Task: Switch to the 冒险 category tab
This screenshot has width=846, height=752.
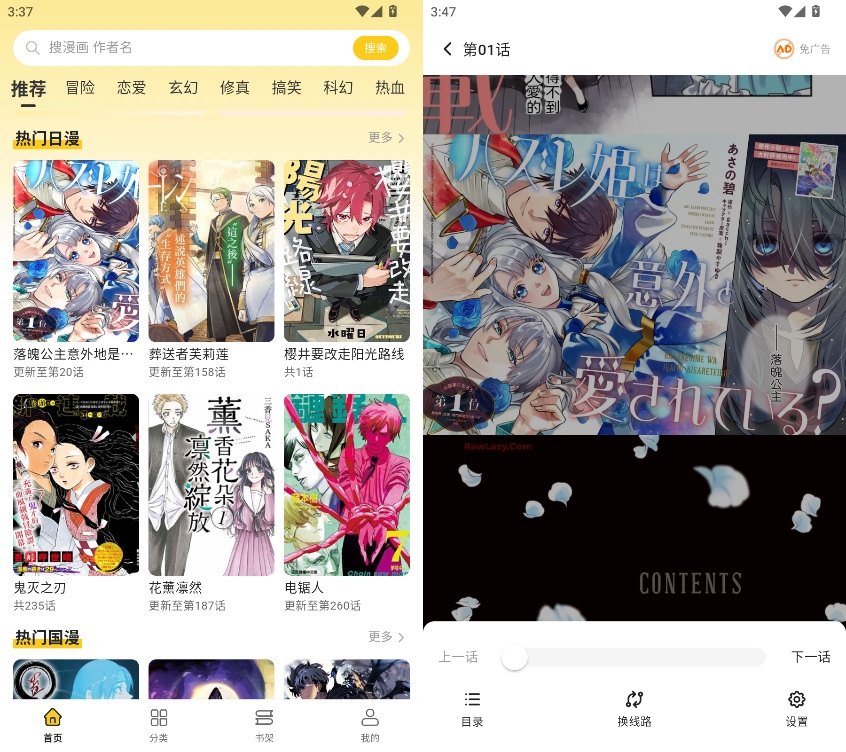Action: click(x=81, y=88)
